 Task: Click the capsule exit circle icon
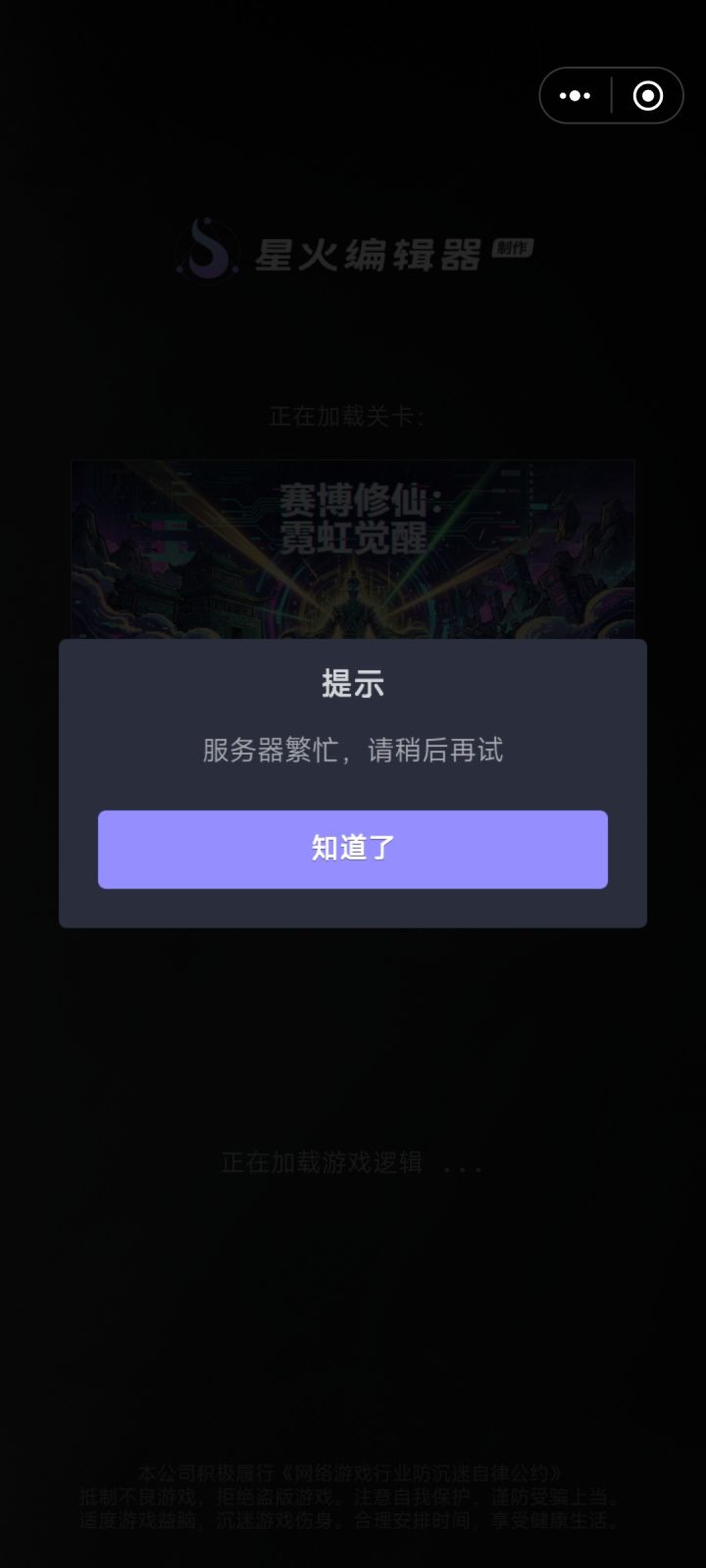pyautogui.click(x=648, y=95)
